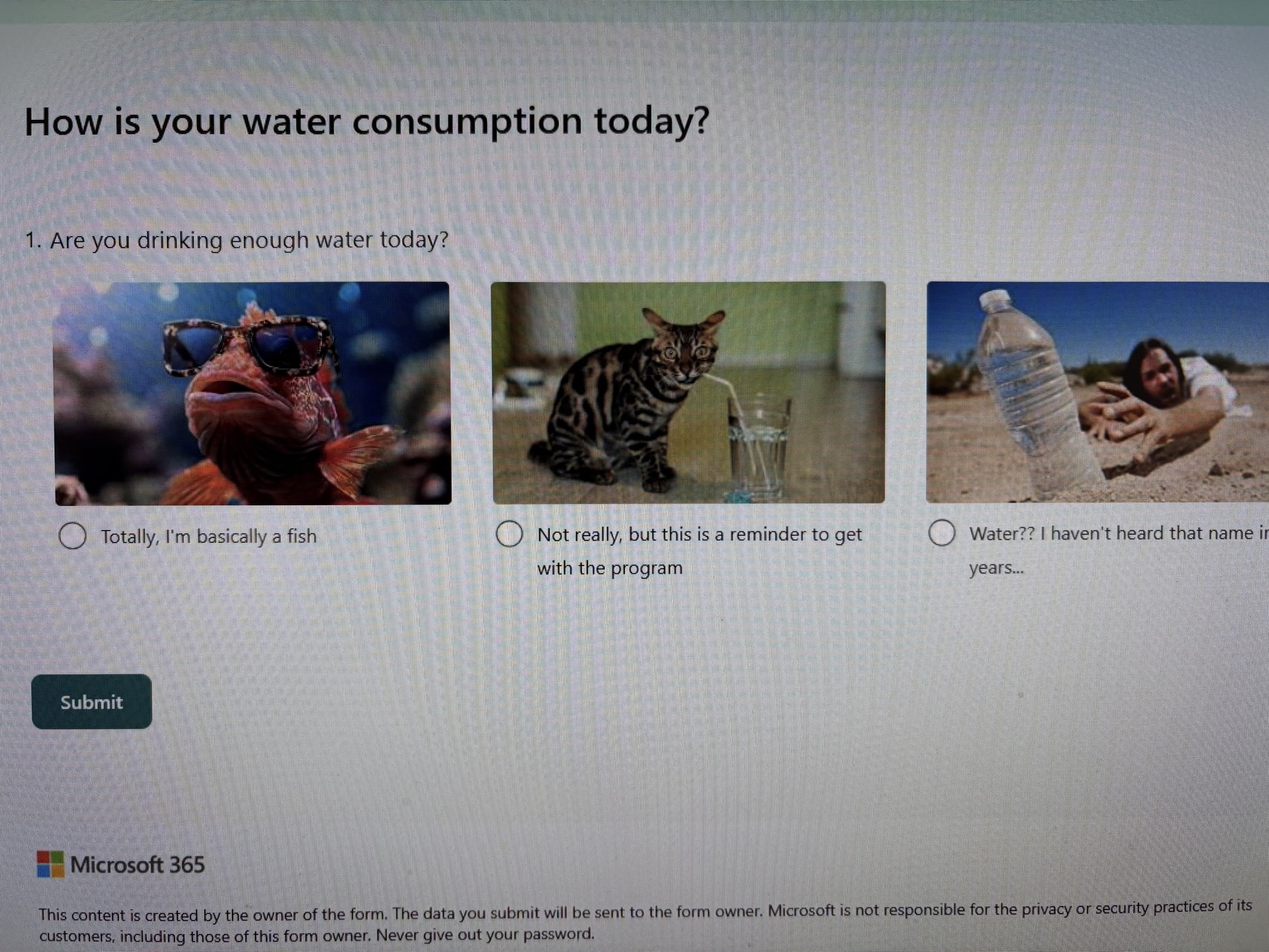The height and width of the screenshot is (952, 1269).
Task: Tap the desert water bottle picture
Action: point(1097,392)
